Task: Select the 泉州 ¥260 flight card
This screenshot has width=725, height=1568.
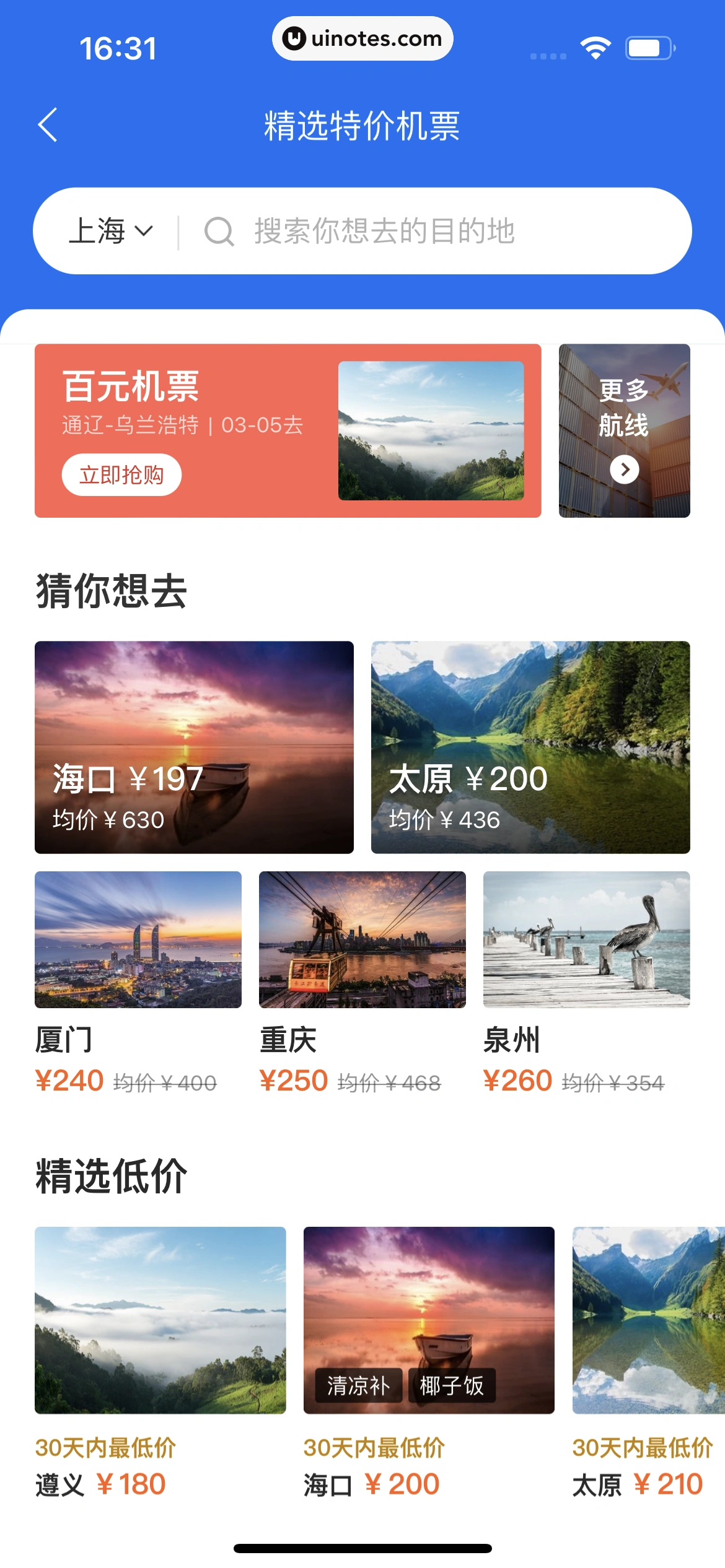Action: click(586, 982)
